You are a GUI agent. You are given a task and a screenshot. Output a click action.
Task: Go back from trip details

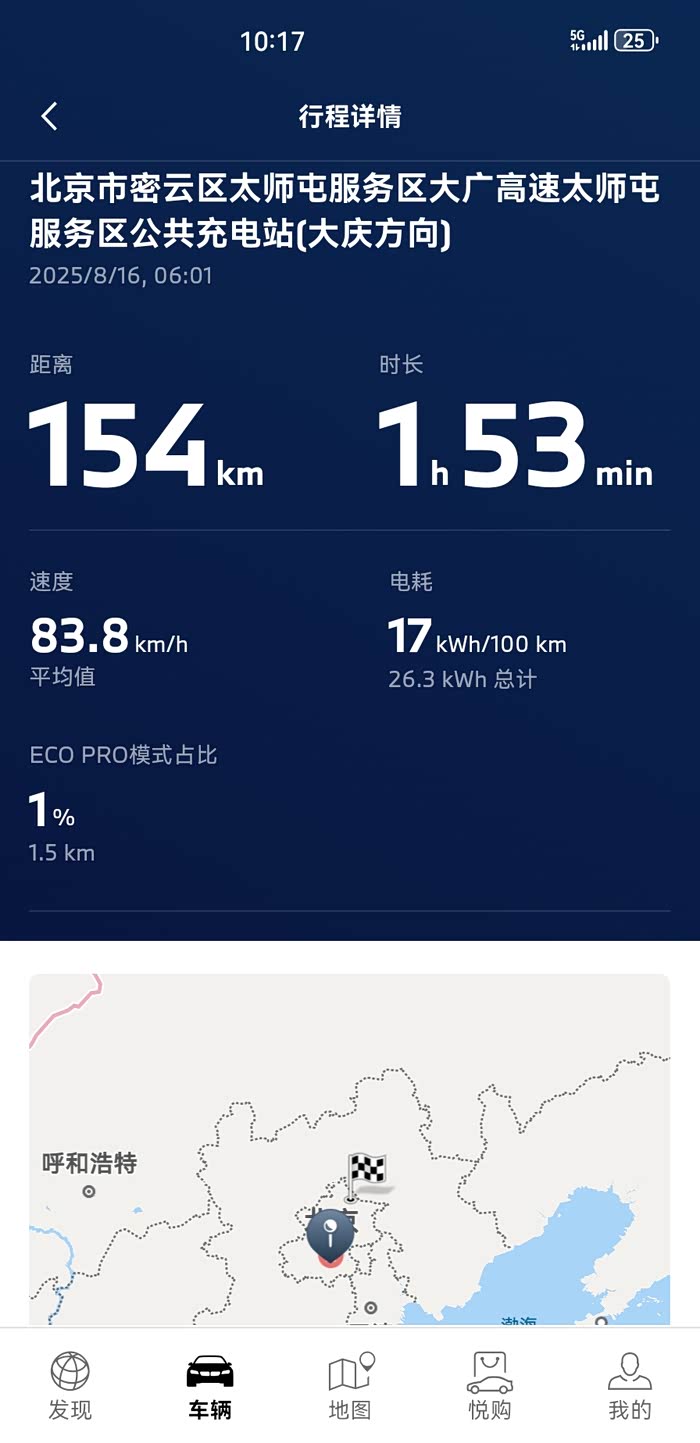click(x=49, y=116)
